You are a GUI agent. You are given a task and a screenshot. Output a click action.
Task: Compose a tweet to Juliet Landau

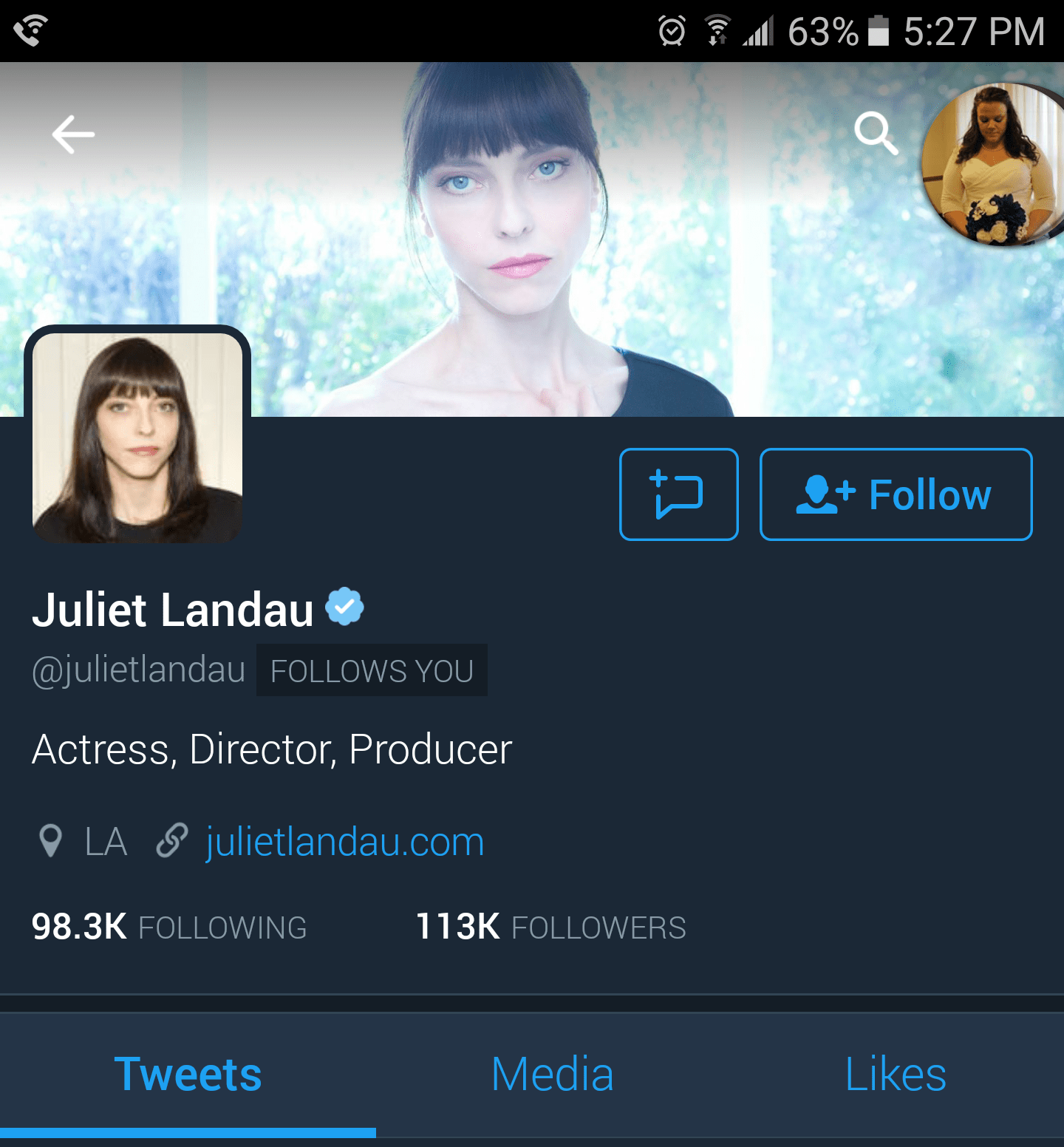pyautogui.click(x=678, y=494)
